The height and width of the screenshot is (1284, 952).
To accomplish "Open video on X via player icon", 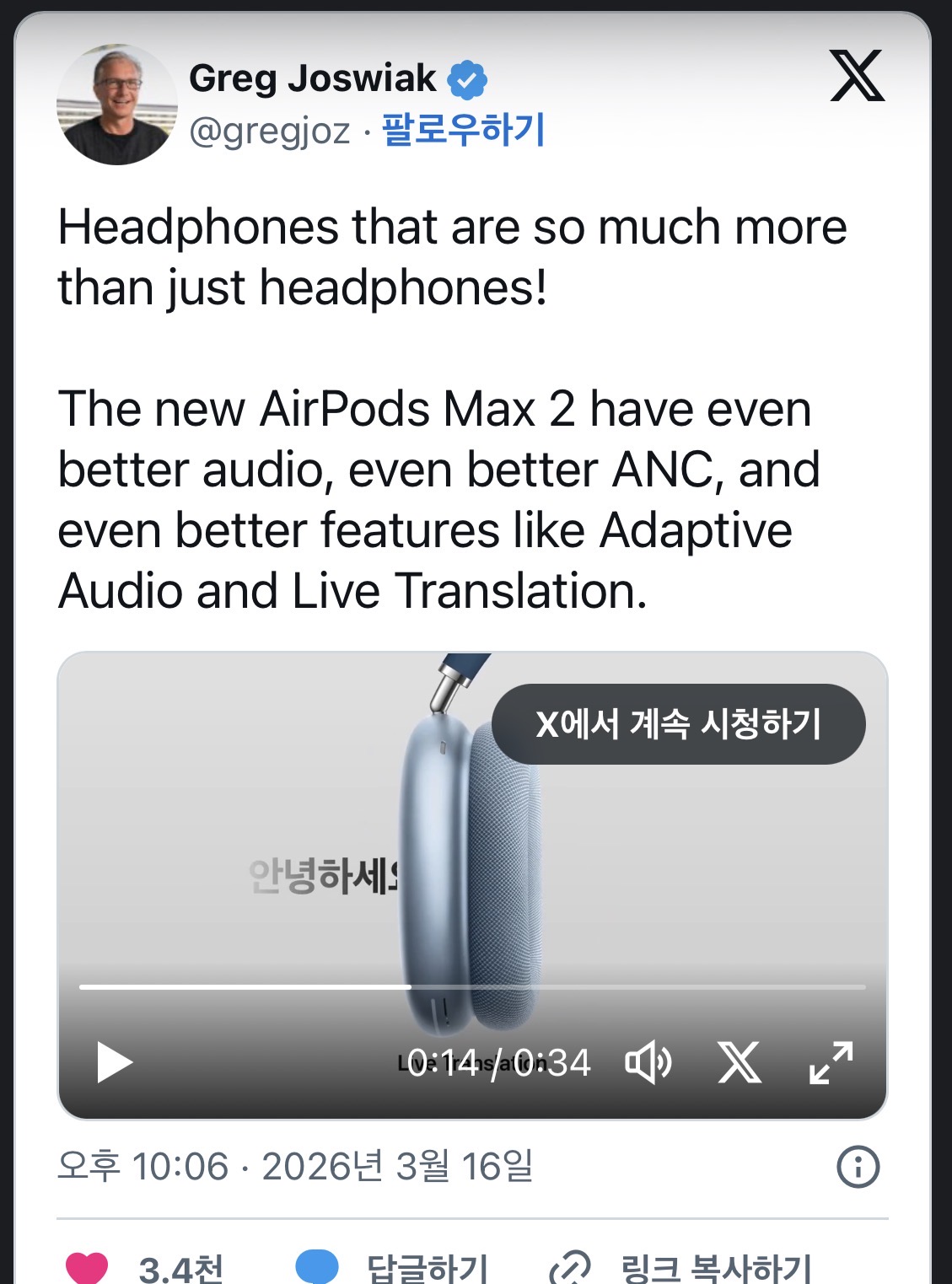I will click(740, 1062).
